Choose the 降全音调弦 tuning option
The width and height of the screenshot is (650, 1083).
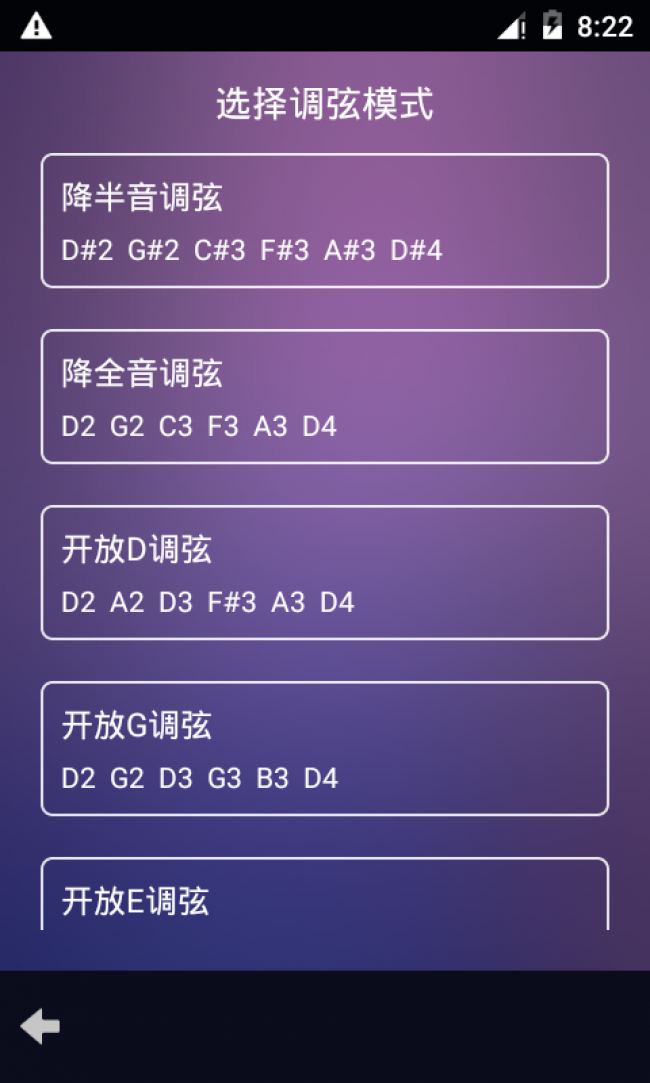324,397
